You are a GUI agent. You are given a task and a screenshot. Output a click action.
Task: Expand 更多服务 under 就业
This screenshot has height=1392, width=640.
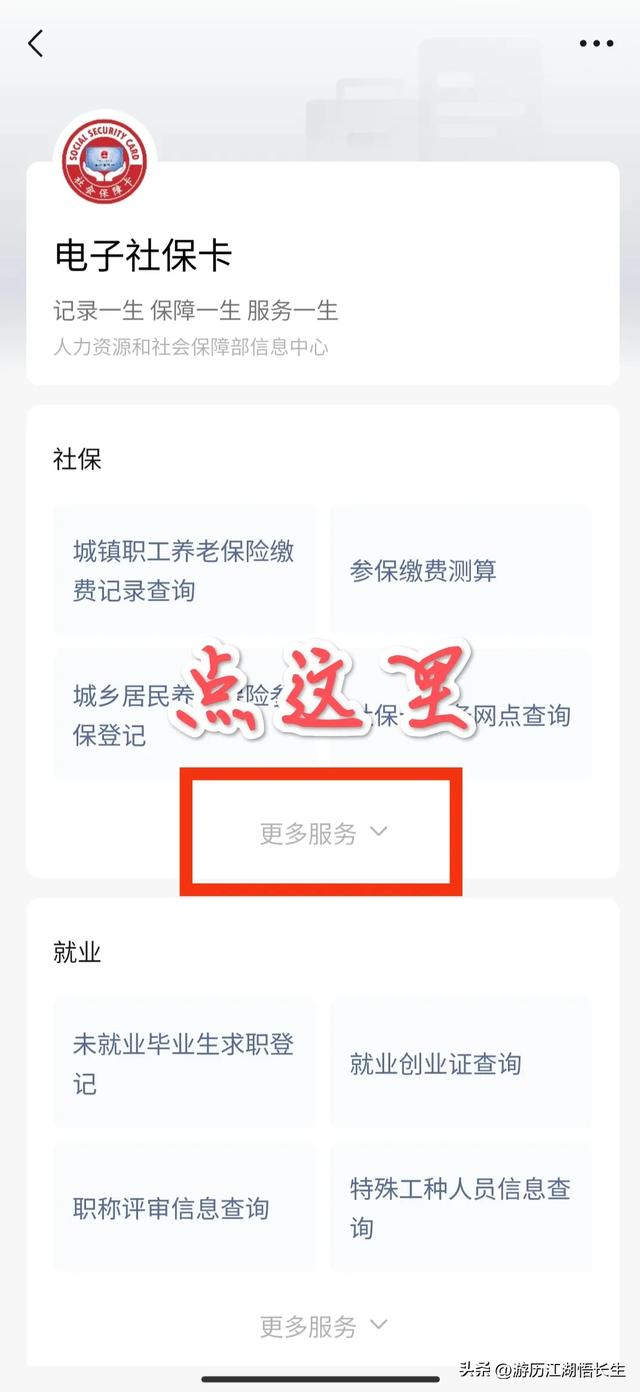pos(322,1326)
